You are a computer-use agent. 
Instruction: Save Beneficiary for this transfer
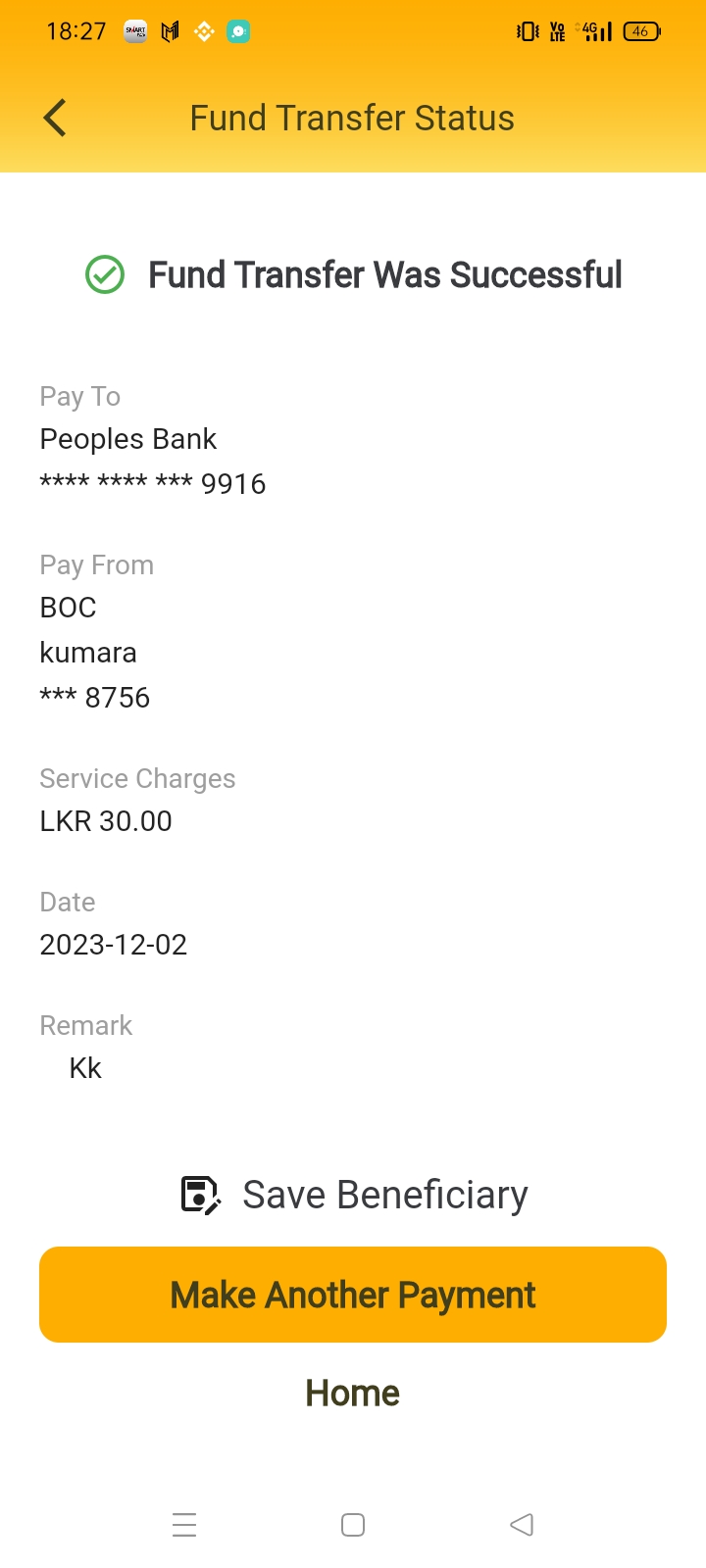(x=354, y=1196)
